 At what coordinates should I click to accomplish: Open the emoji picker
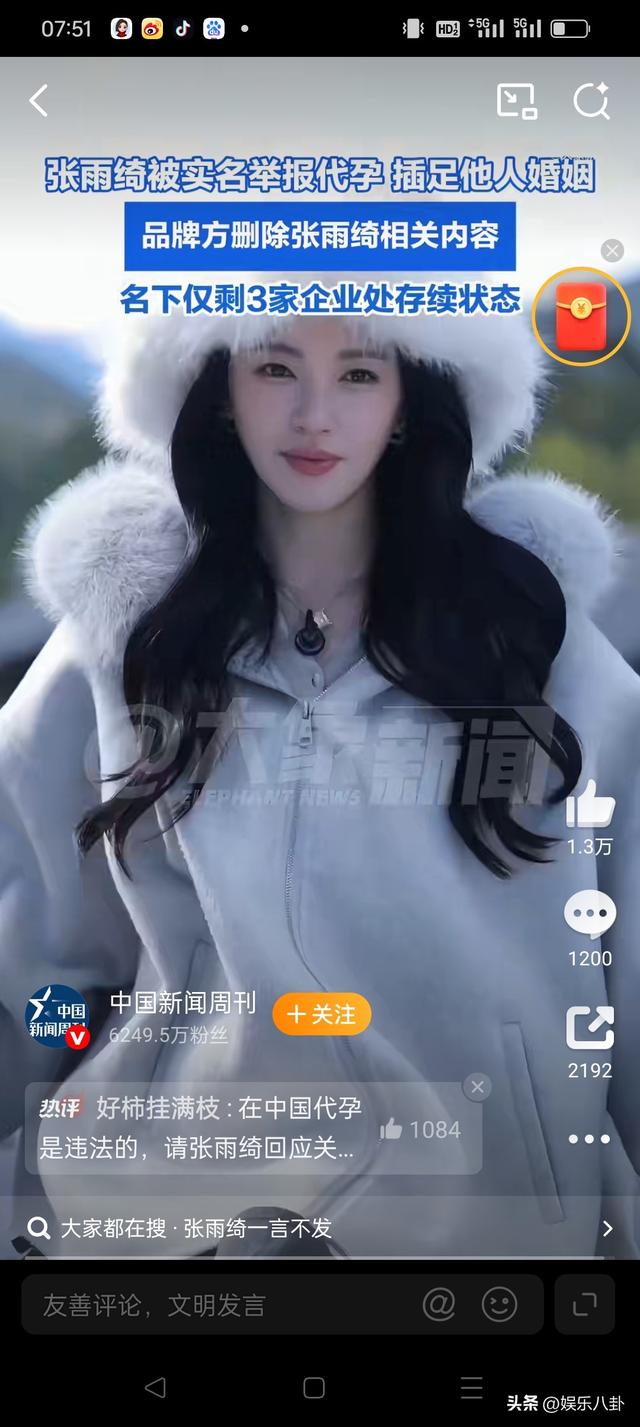499,1304
